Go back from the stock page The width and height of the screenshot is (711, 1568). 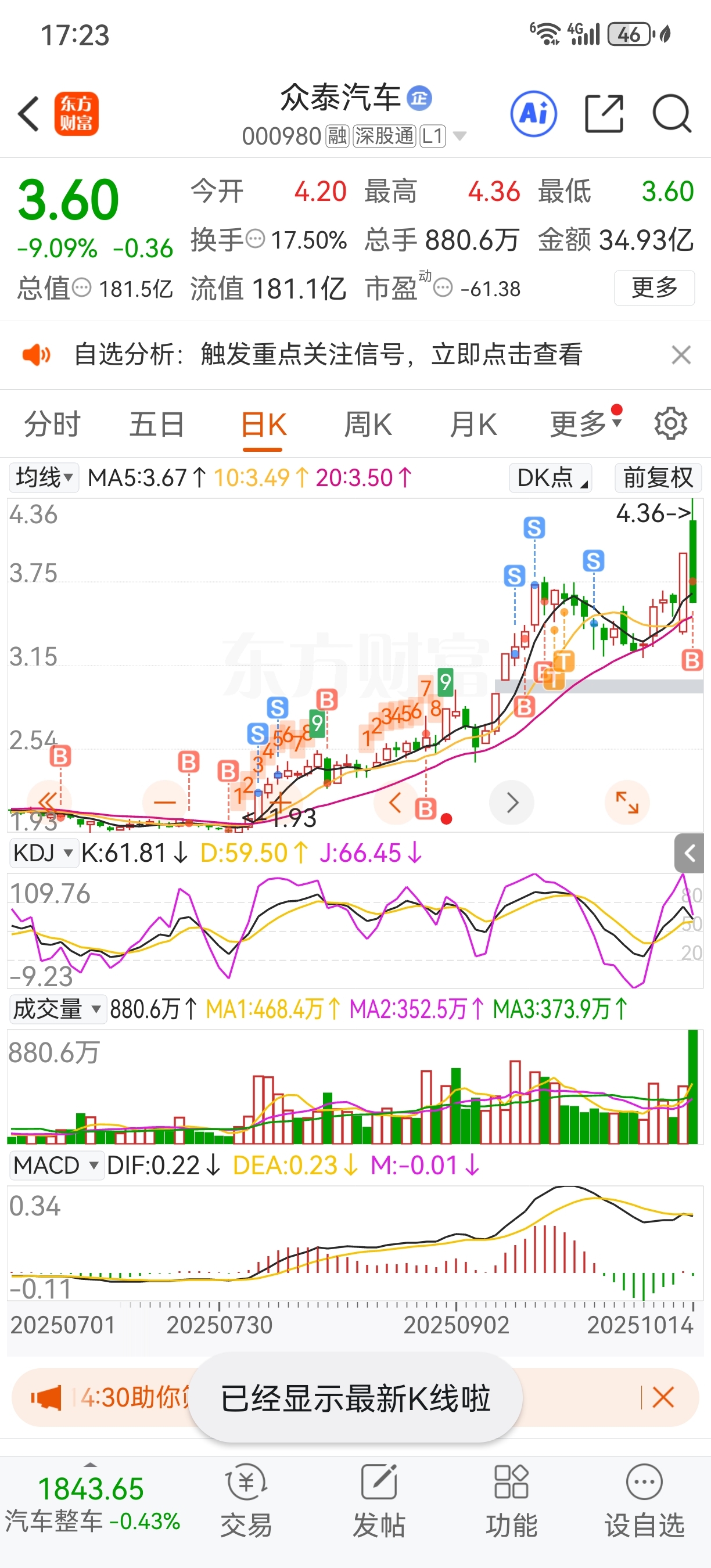pyautogui.click(x=28, y=114)
